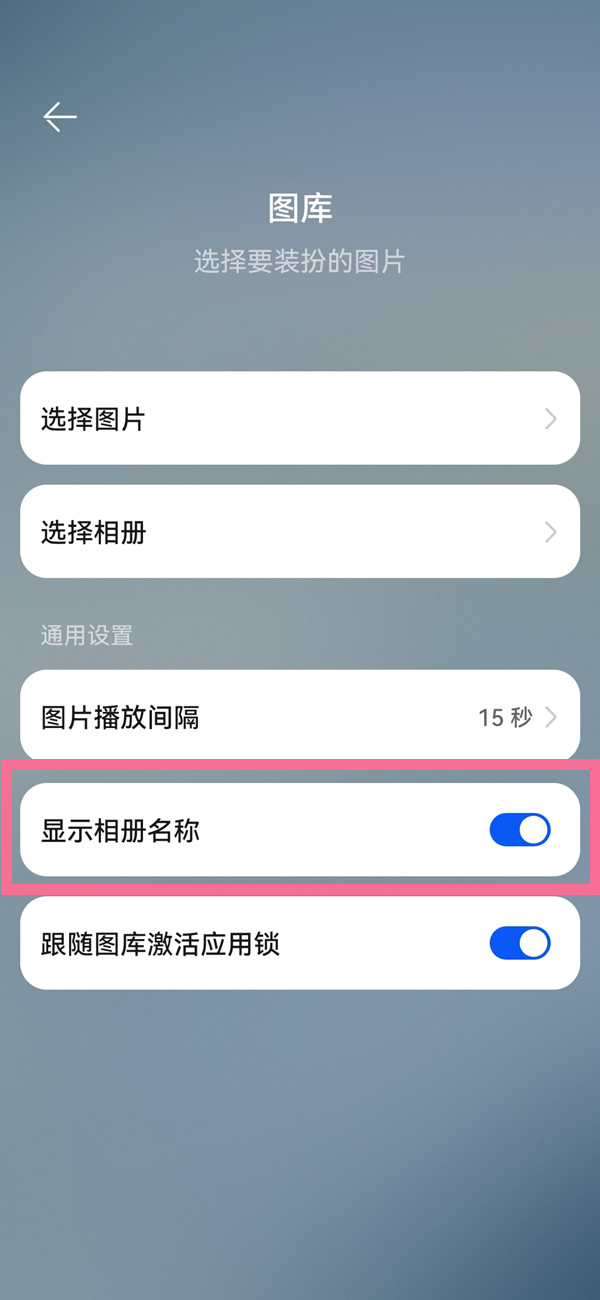
Task: Turn off the 显示相册名称 switch
Action: [519, 830]
